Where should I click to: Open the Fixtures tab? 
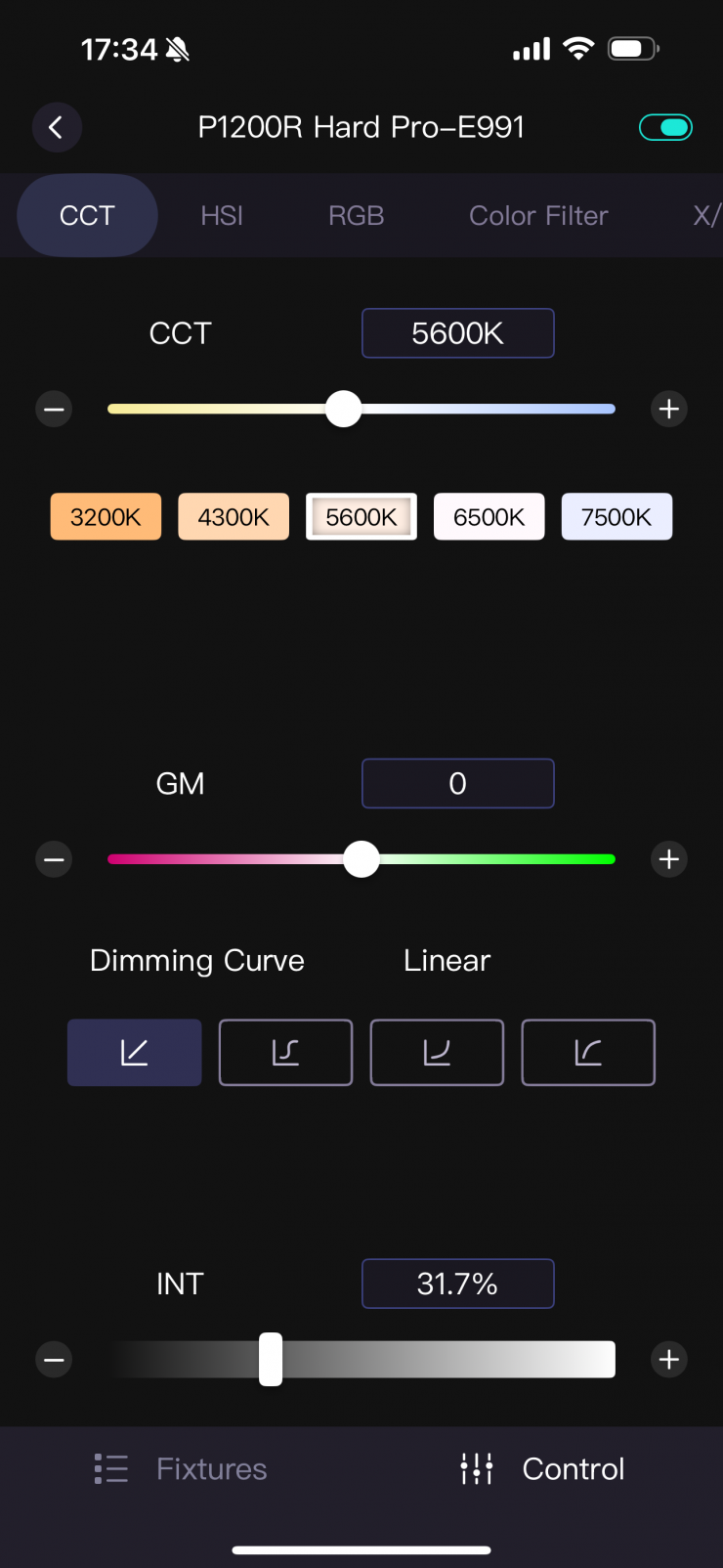tap(181, 1469)
